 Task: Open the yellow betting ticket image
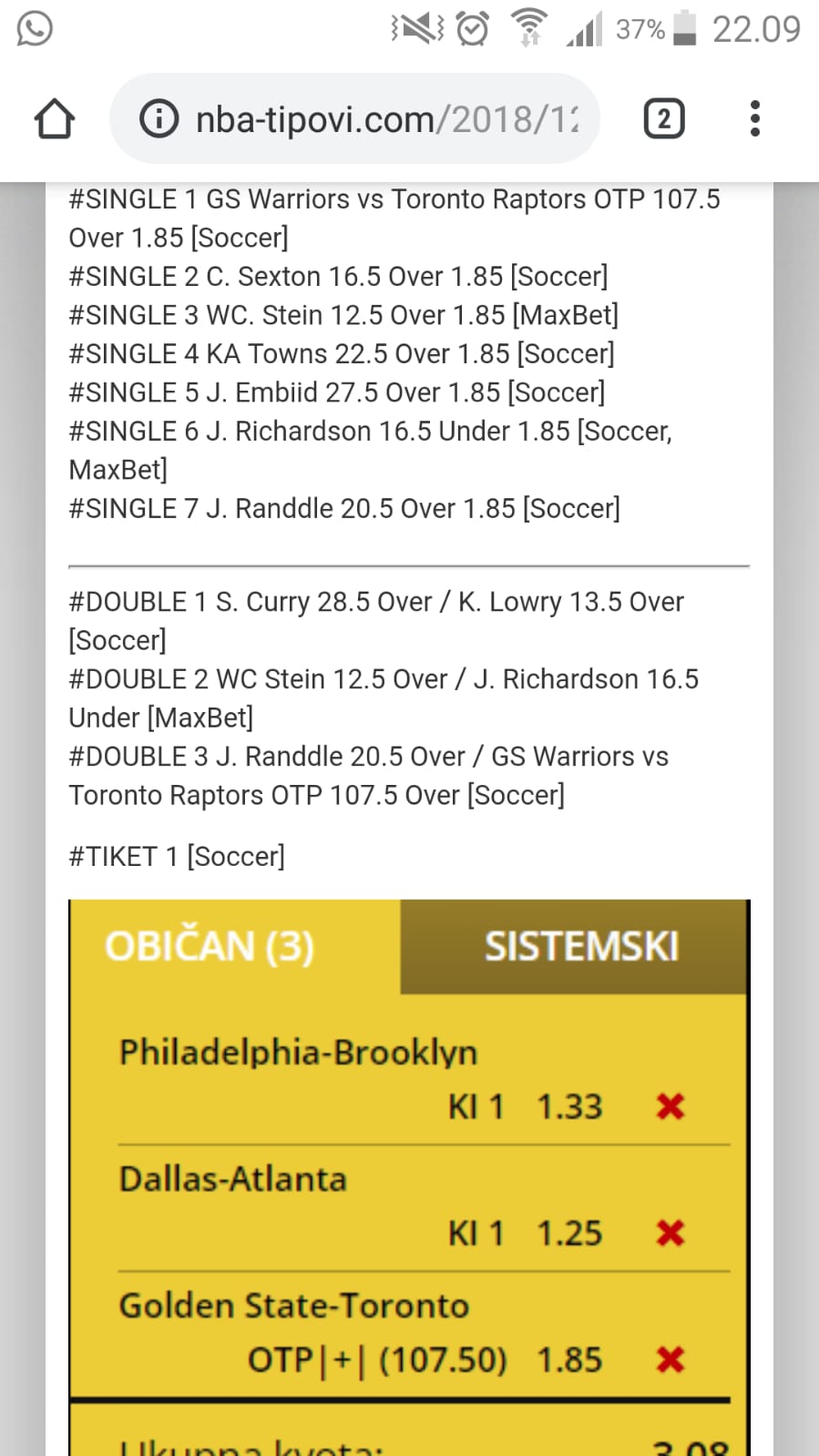pyautogui.click(x=409, y=1177)
